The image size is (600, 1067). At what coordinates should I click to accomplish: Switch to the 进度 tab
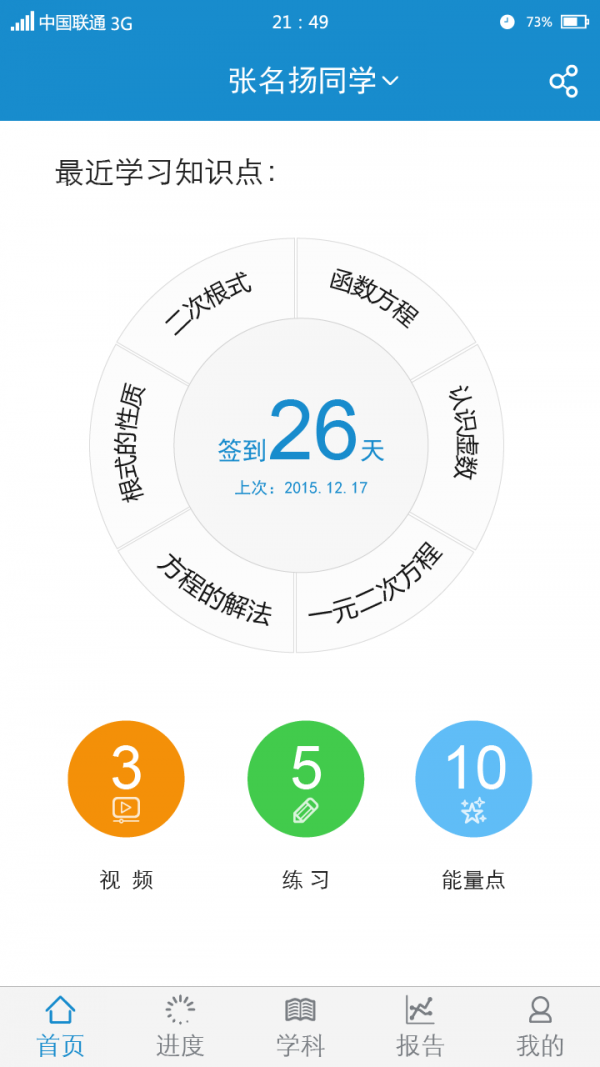click(x=180, y=1027)
